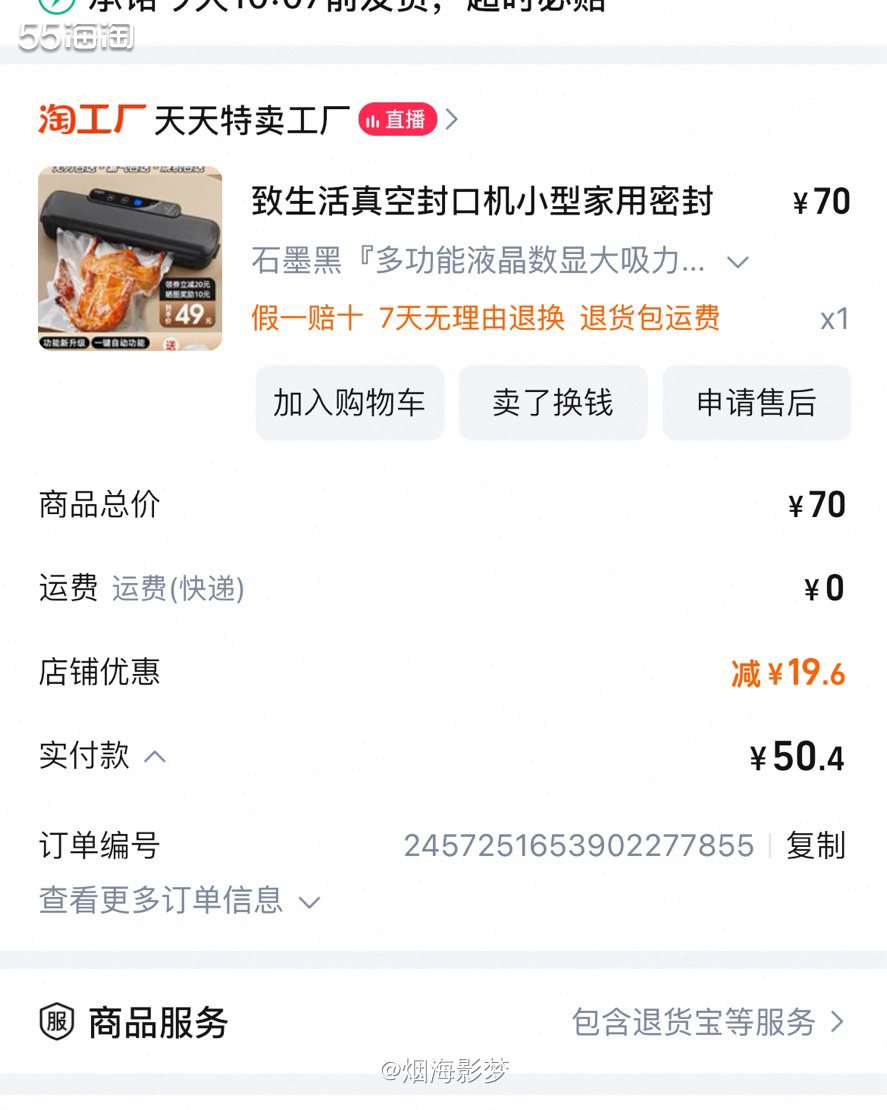The width and height of the screenshot is (887, 1110).
Task: Open 包含退货宝等服务 via its arrow
Action: point(838,1023)
